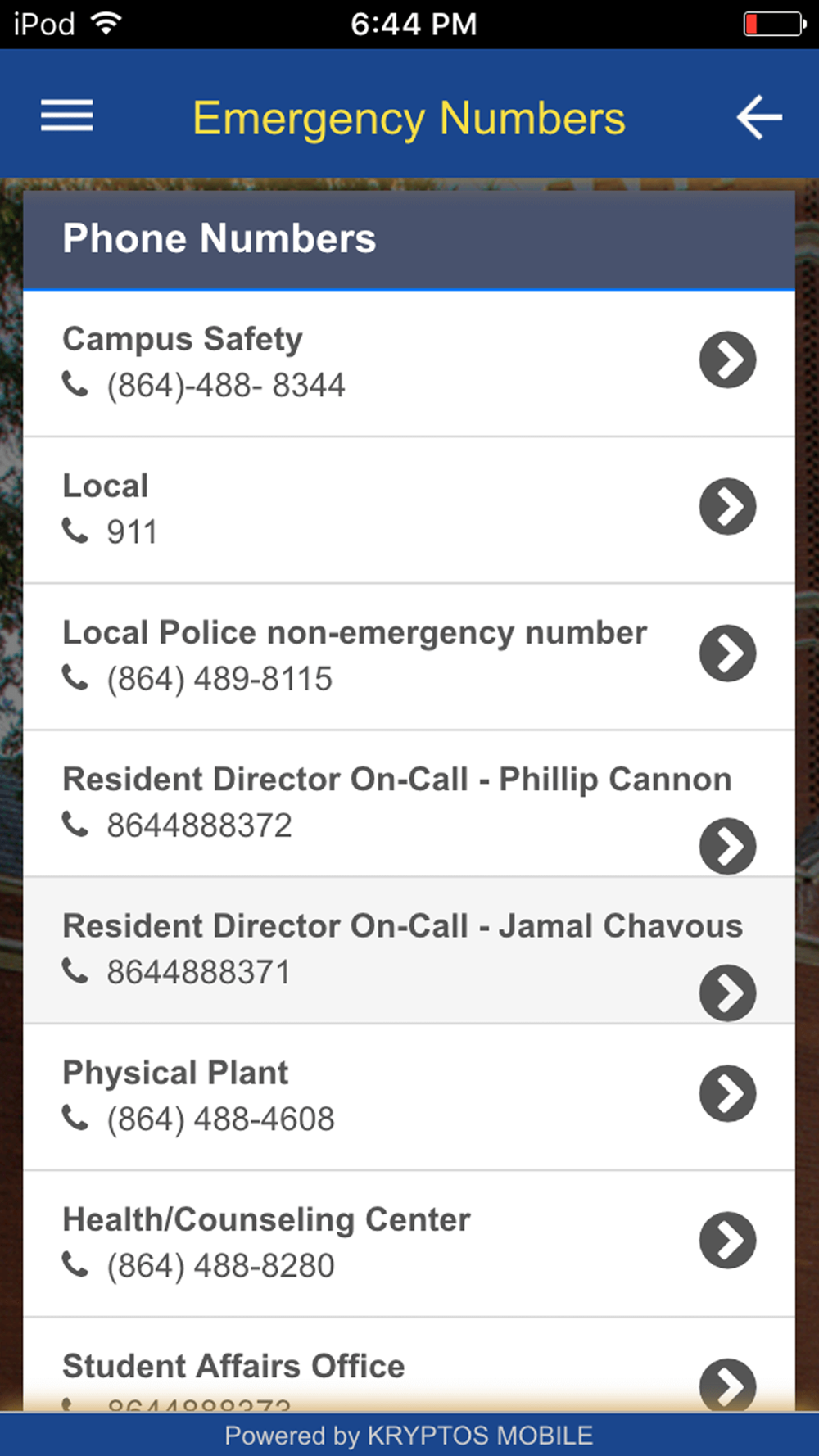This screenshot has height=1456, width=819.
Task: Go back using the top arrow
Action: coord(759,117)
